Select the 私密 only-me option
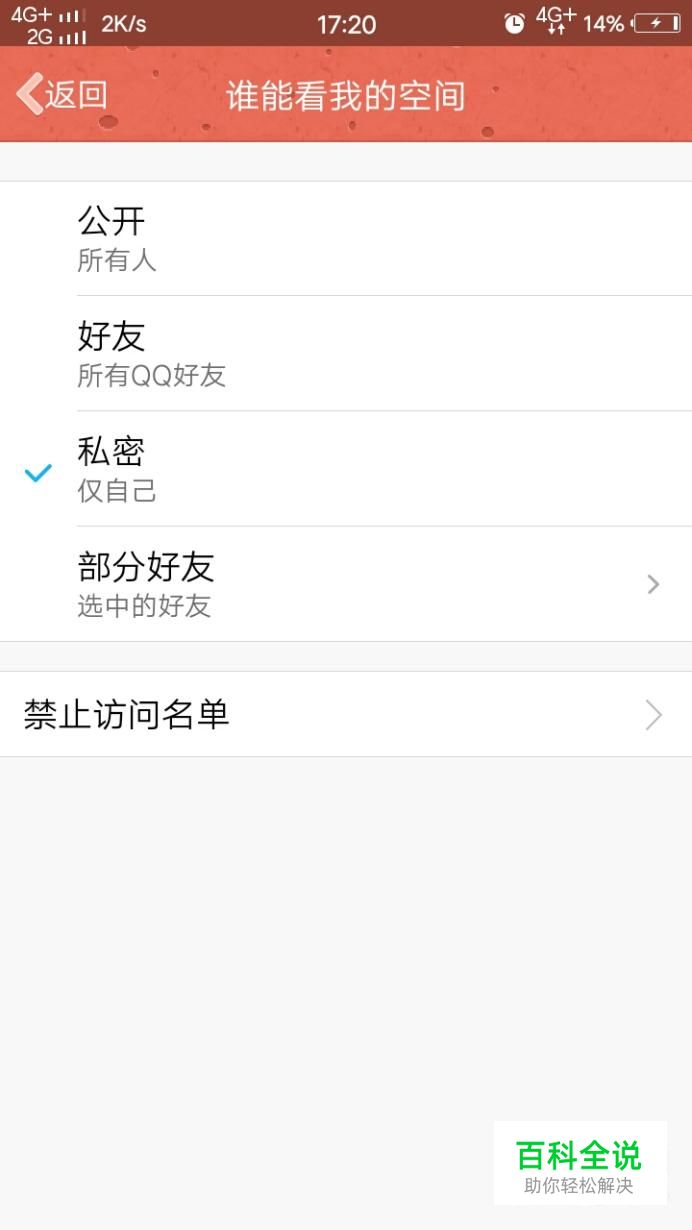Screen dimensions: 692x1230 pos(346,469)
